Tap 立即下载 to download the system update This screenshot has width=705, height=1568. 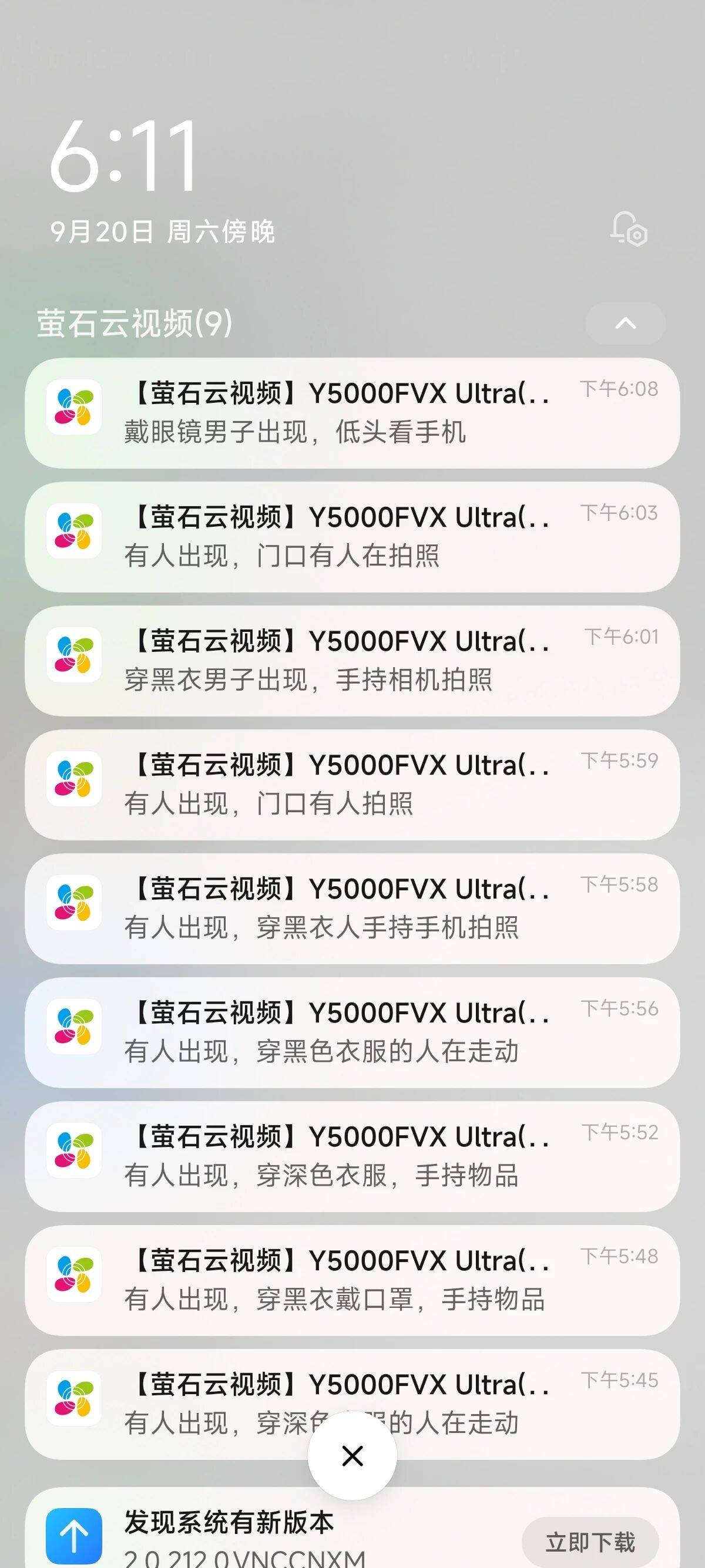pyautogui.click(x=589, y=1542)
